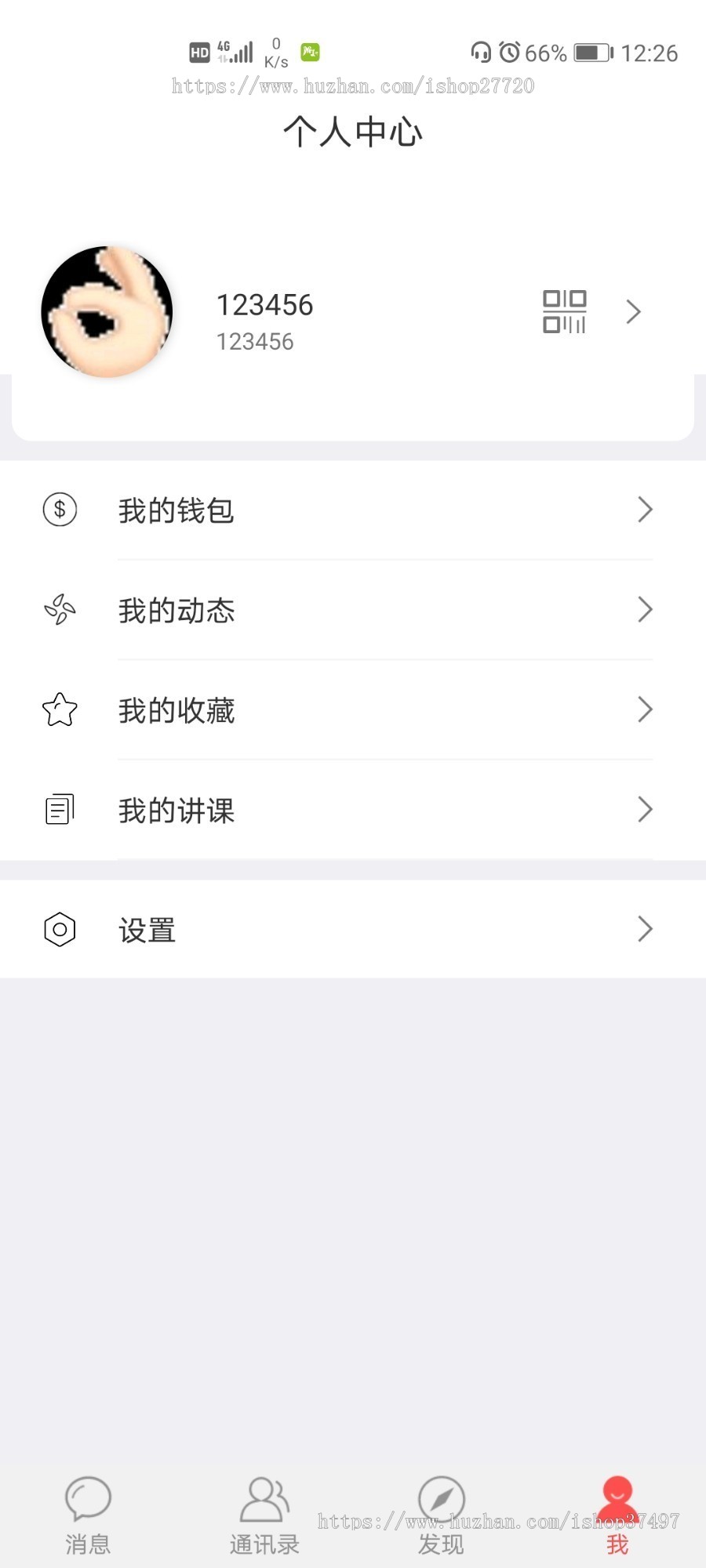Select the star icon beside 我的收藏
The image size is (706, 1568).
coord(59,710)
